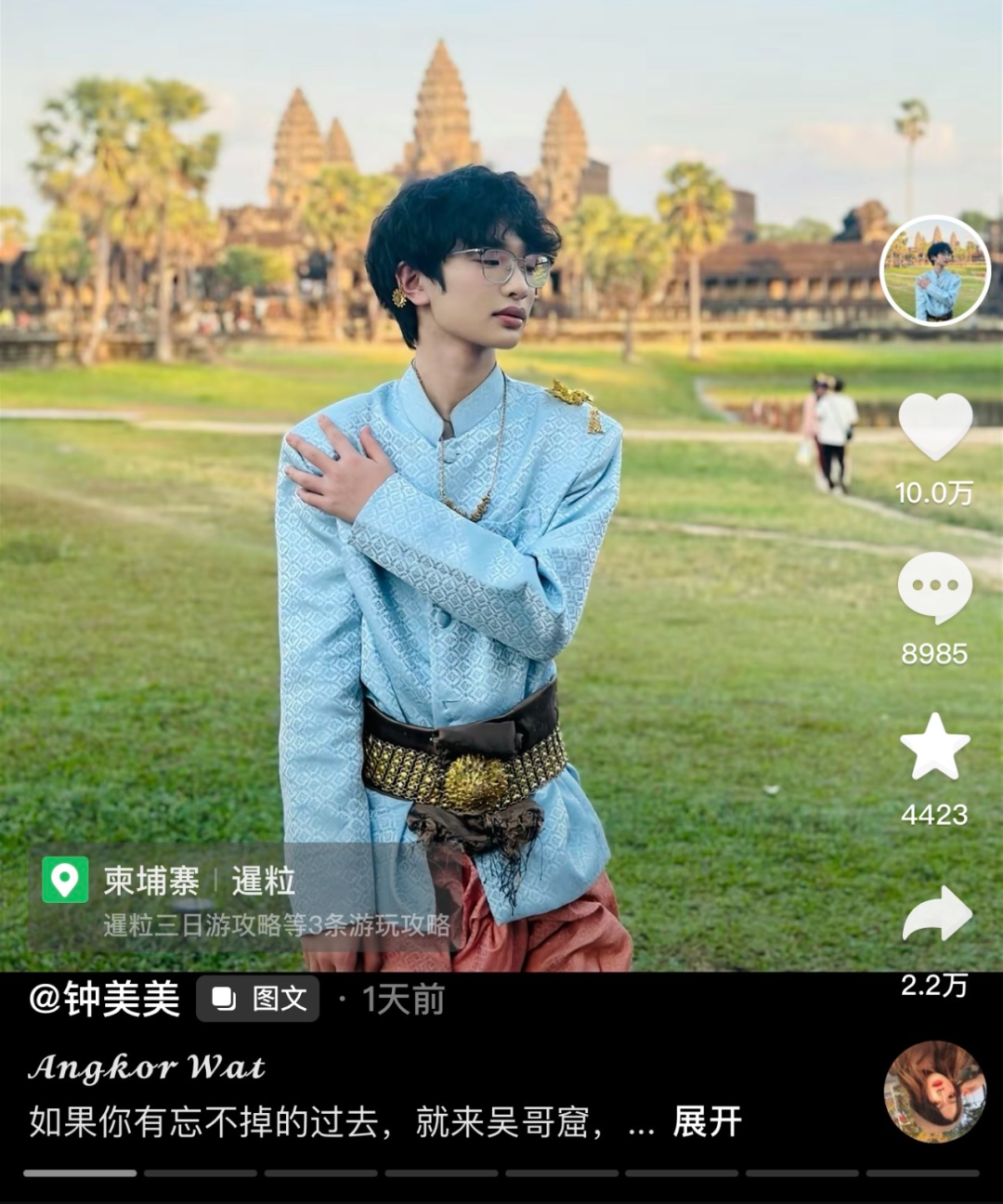This screenshot has width=1003, height=1204.
Task: Favorite the post with the star
Action: coord(935,747)
